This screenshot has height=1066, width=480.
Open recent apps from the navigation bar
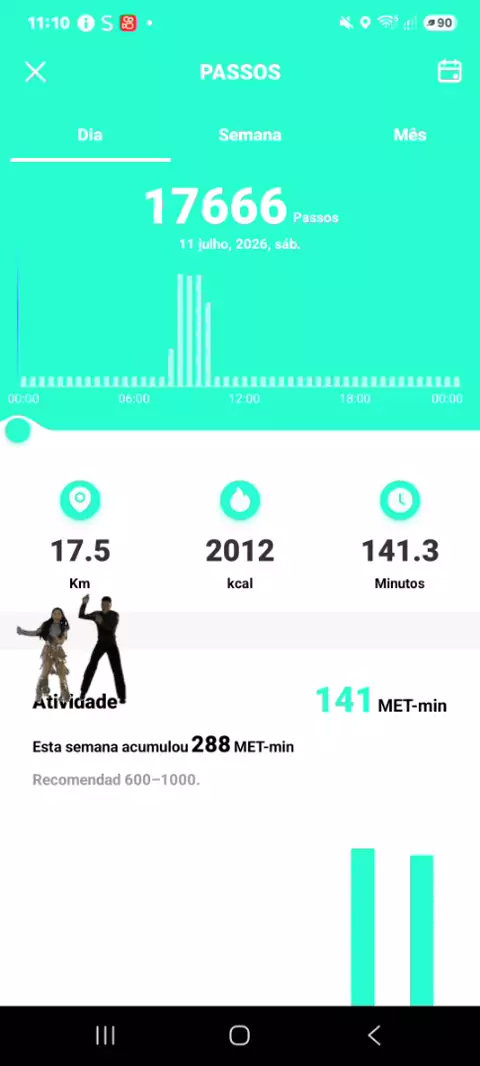[105, 1035]
